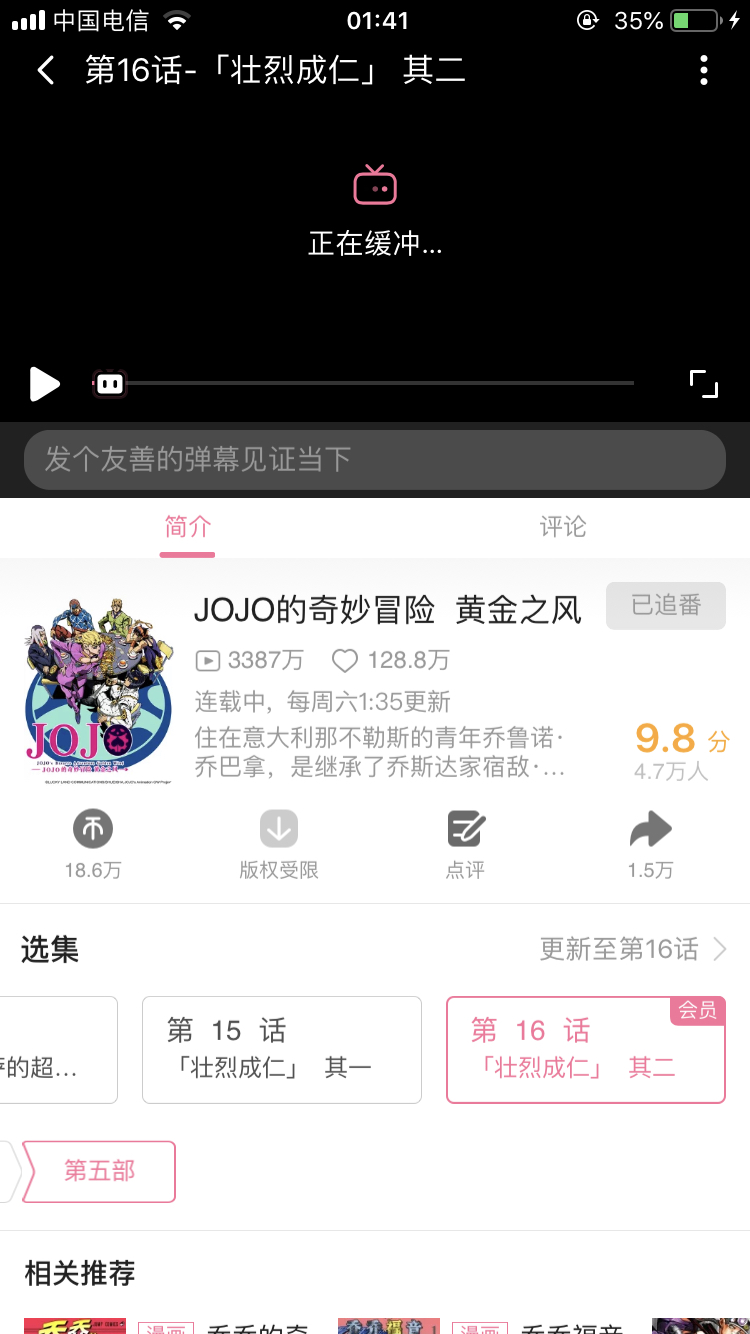Tap the danmaku input field
Image resolution: width=750 pixels, height=1334 pixels.
(375, 459)
